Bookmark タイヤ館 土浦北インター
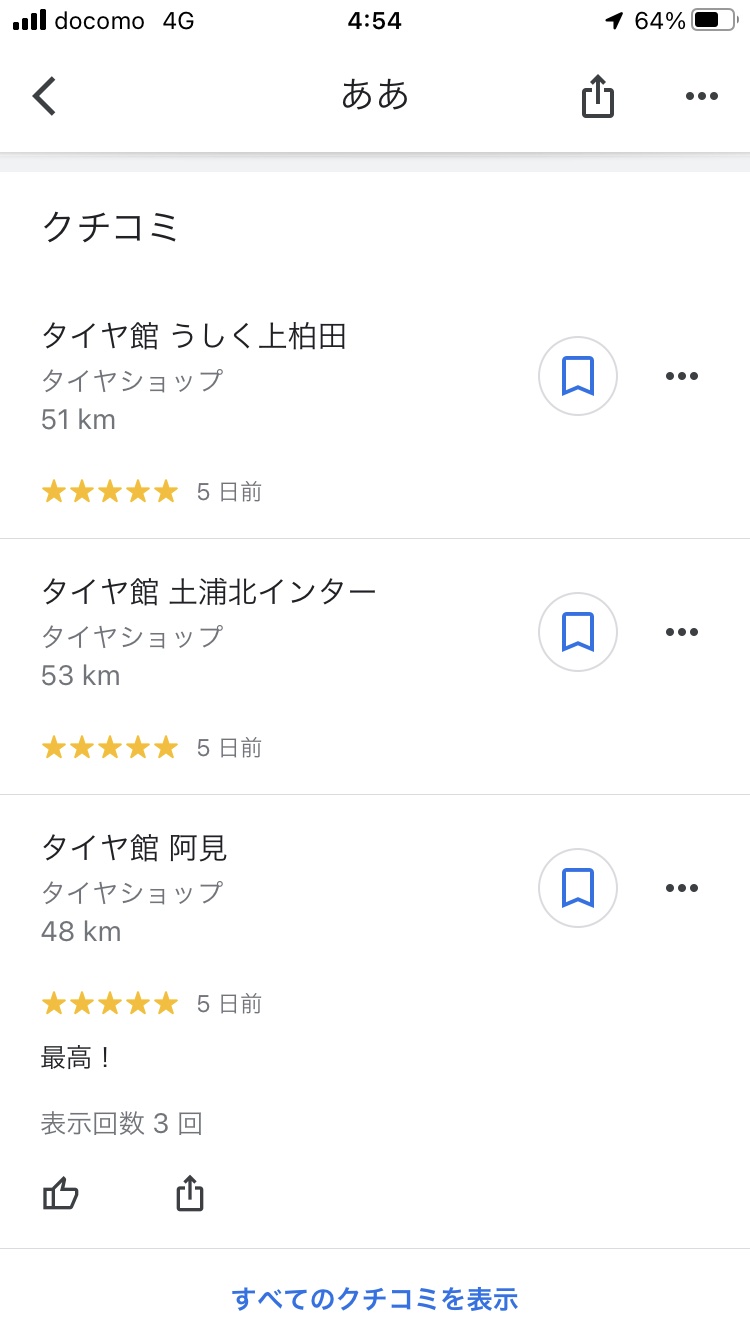Screen dimensions: 750x1334 tap(578, 632)
